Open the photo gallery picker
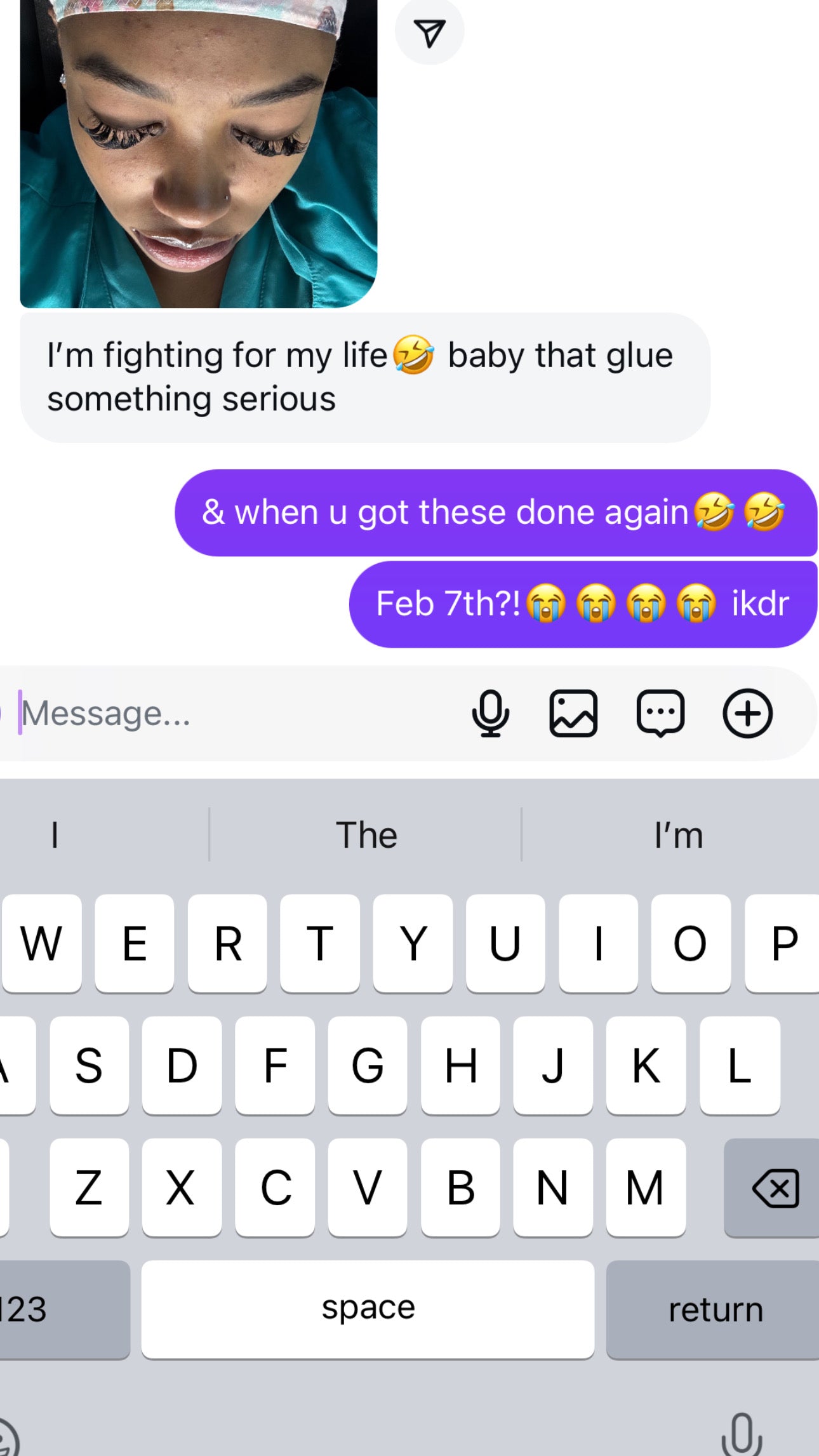 pyautogui.click(x=573, y=713)
